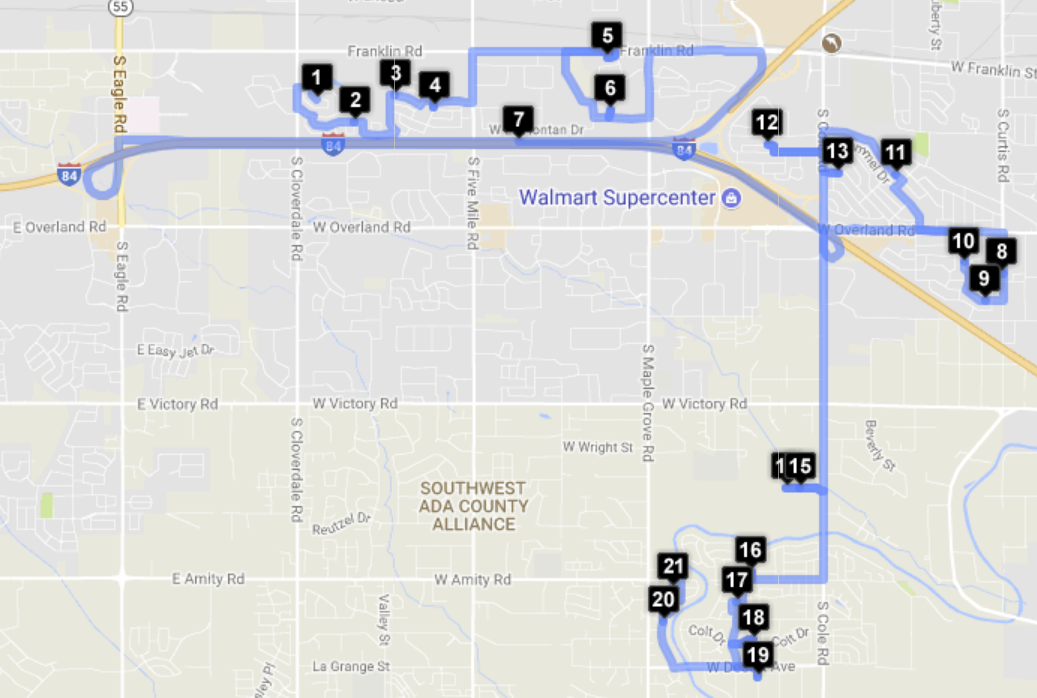This screenshot has height=698, width=1037.
Task: Tap stop marker 16
Action: pos(750,549)
